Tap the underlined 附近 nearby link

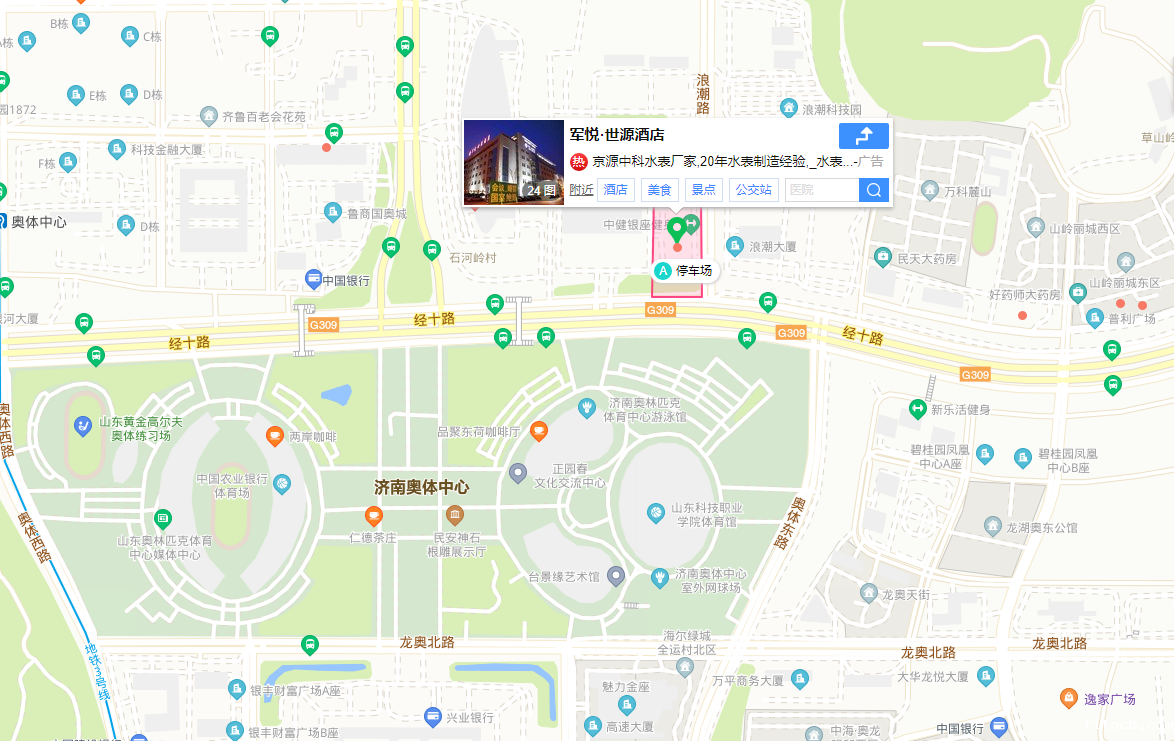click(582, 190)
